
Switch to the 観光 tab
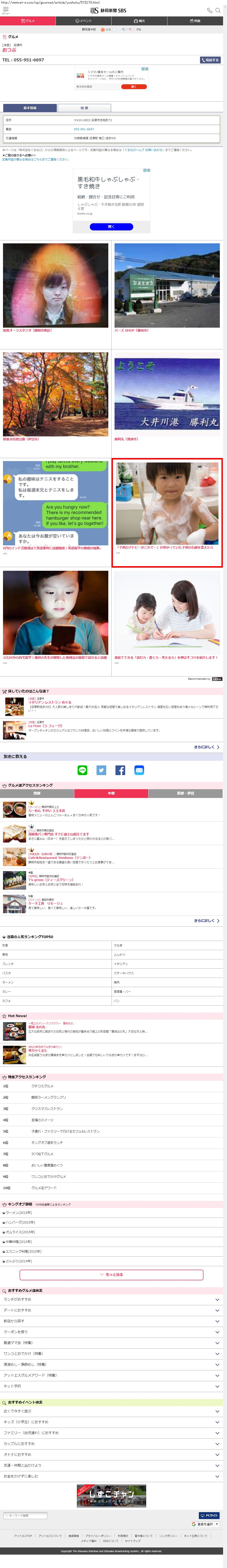point(139,21)
